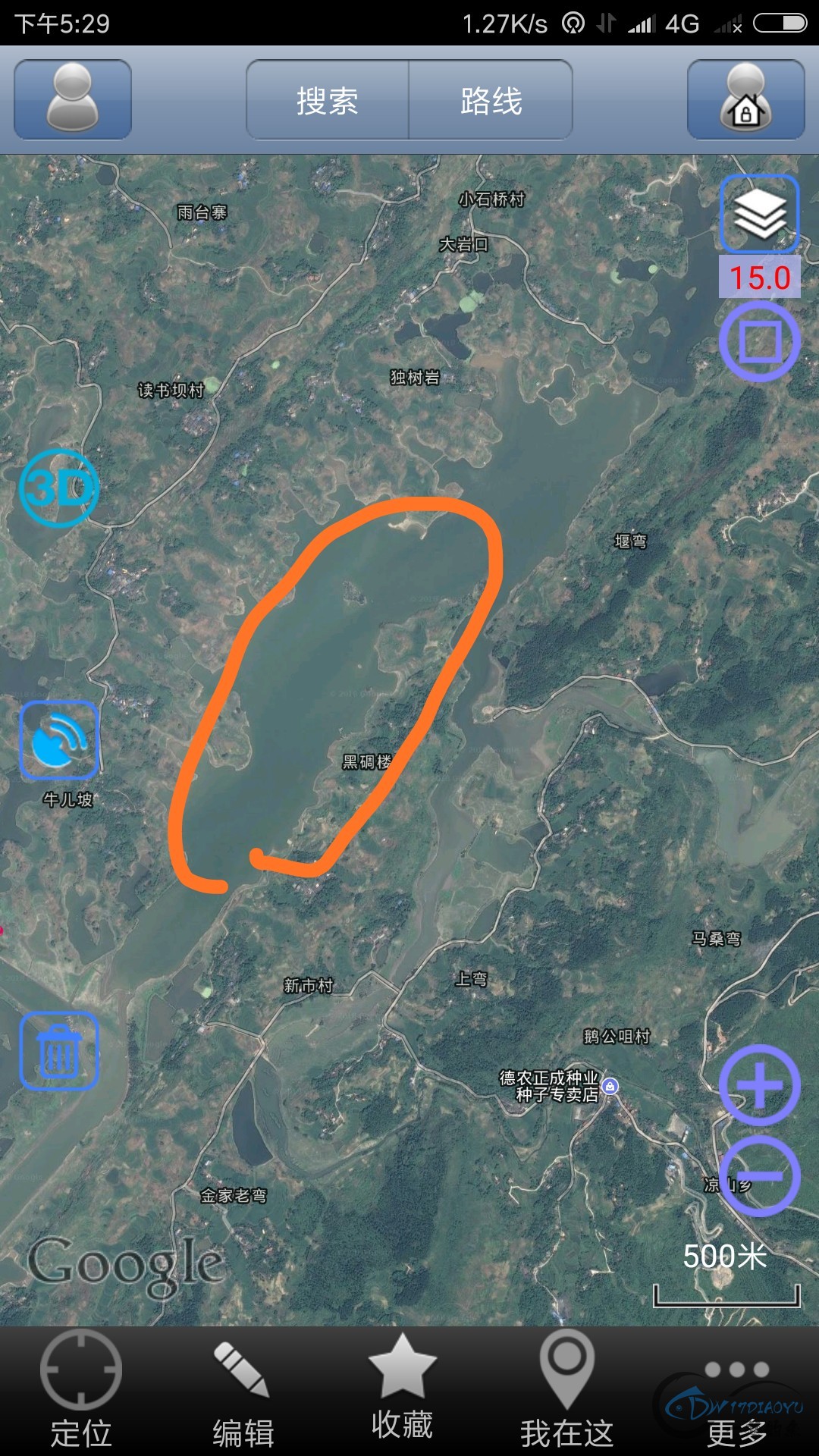This screenshot has width=819, height=1456.
Task: Open the 路线 route planner
Action: 491,100
